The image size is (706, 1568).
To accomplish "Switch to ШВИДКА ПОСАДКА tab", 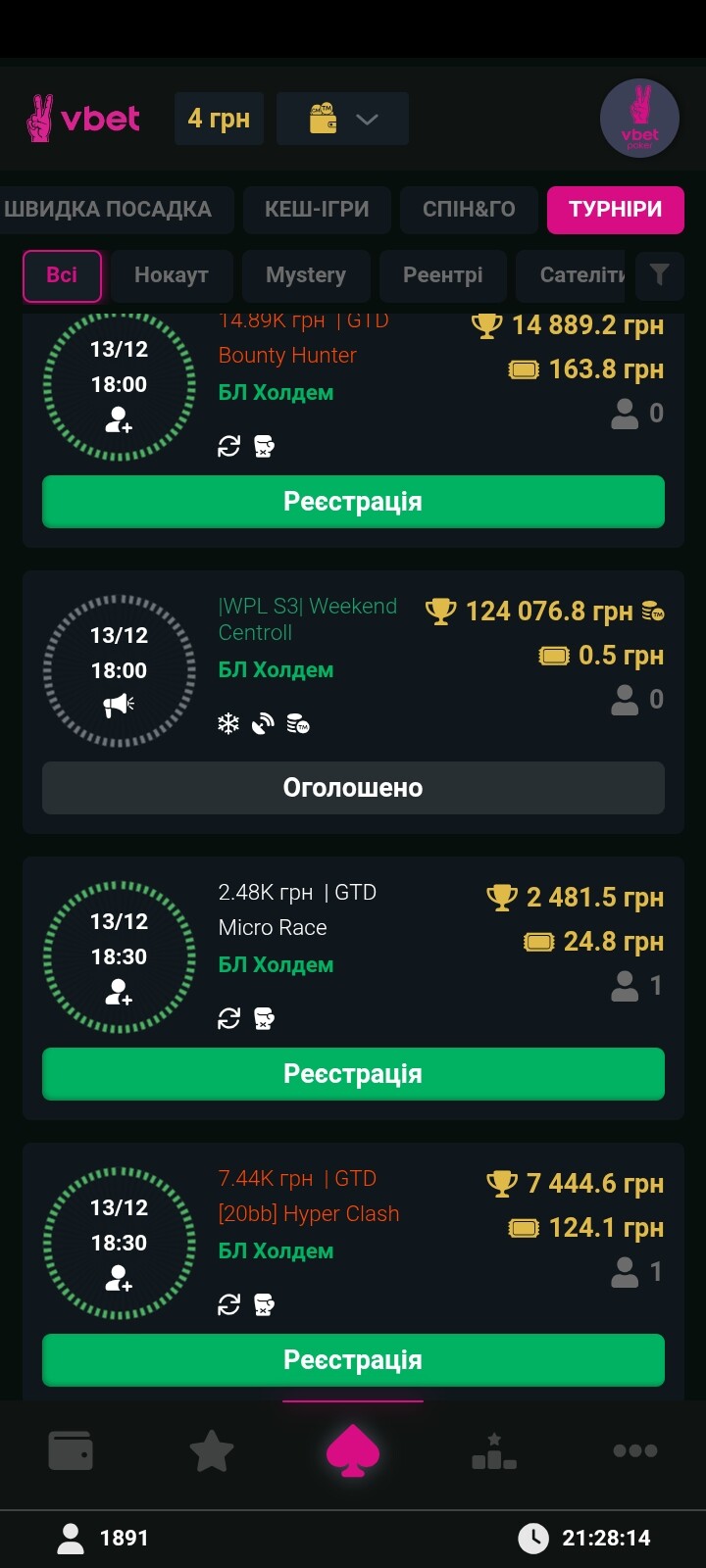I will [x=110, y=210].
